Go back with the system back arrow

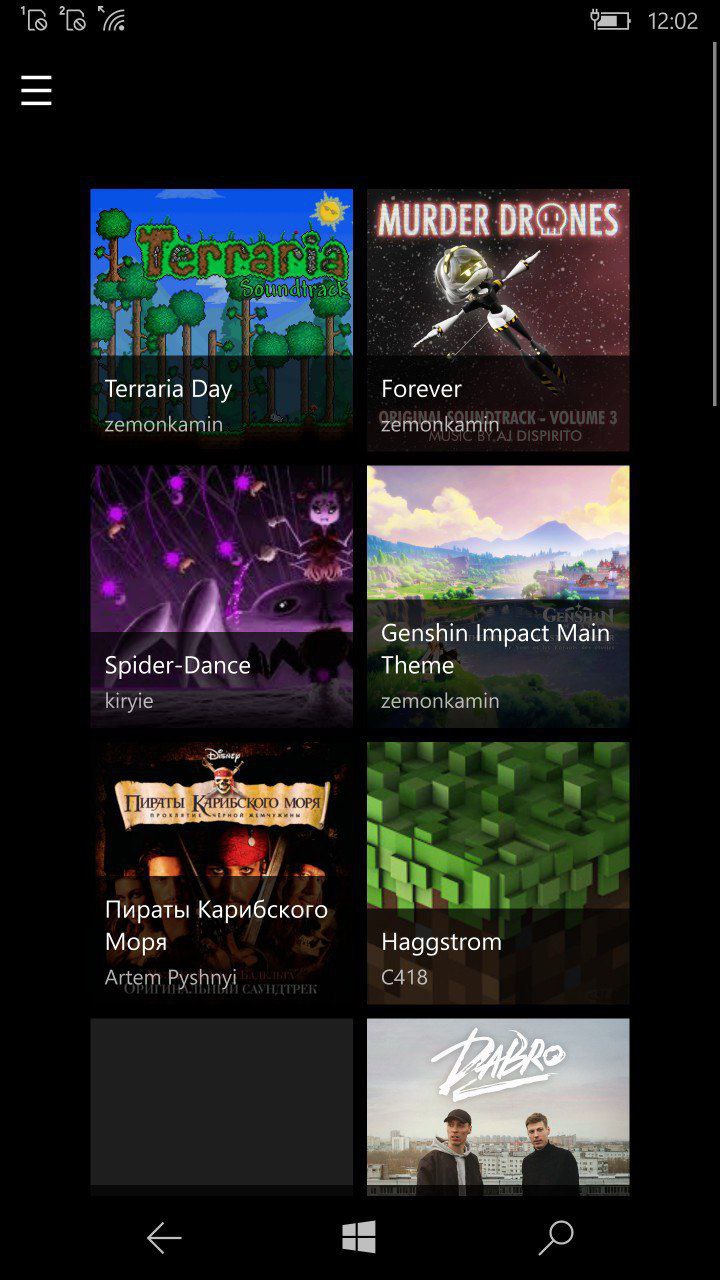(164, 1238)
